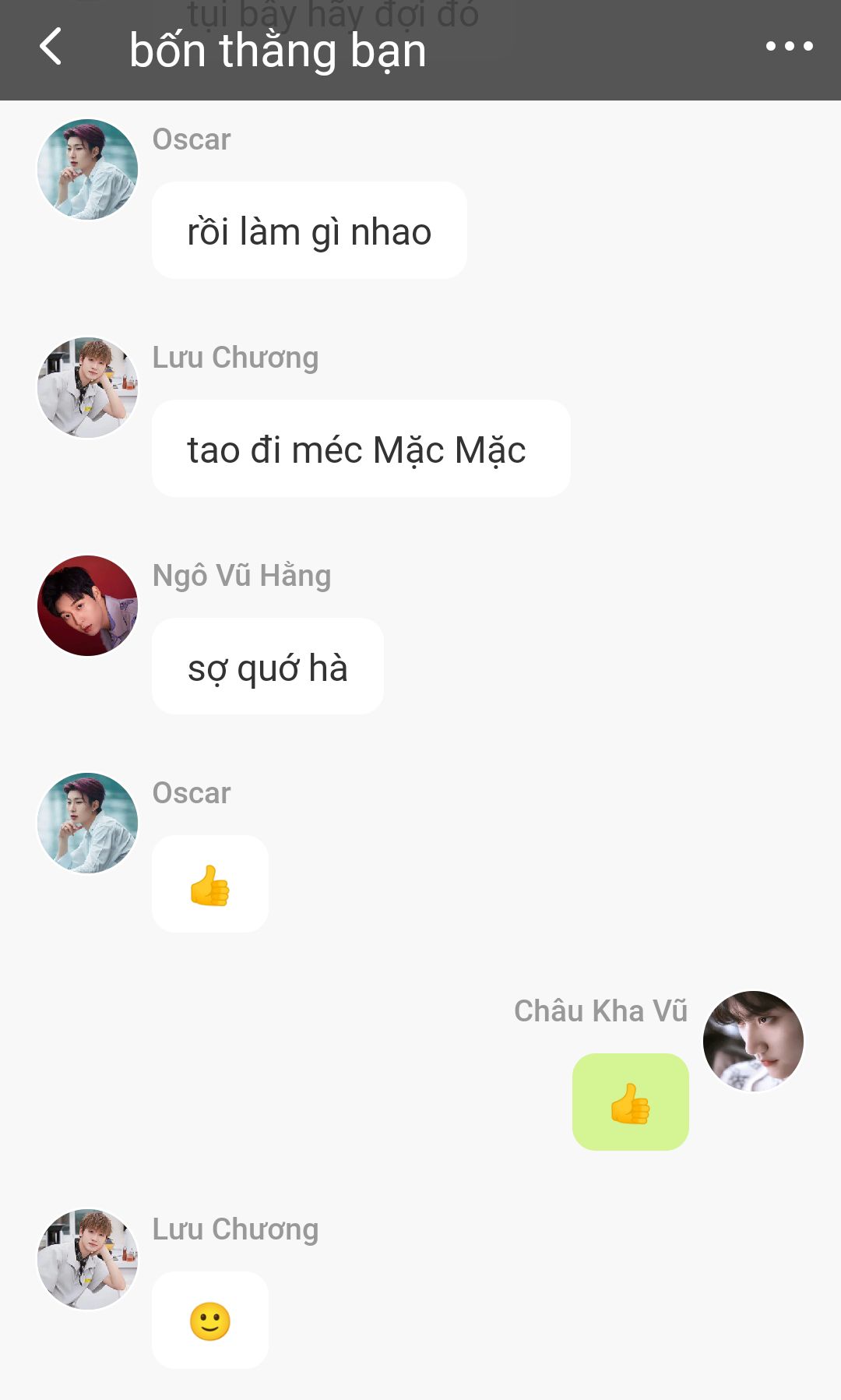
Task: Open the three-dot overflow menu
Action: click(789, 47)
